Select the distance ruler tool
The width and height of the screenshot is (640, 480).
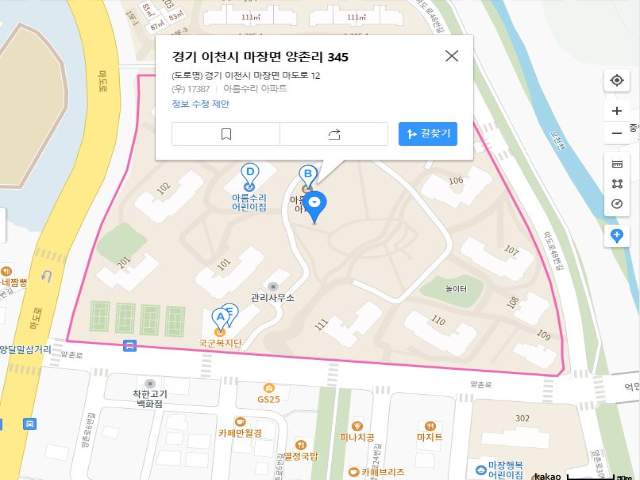tap(616, 164)
